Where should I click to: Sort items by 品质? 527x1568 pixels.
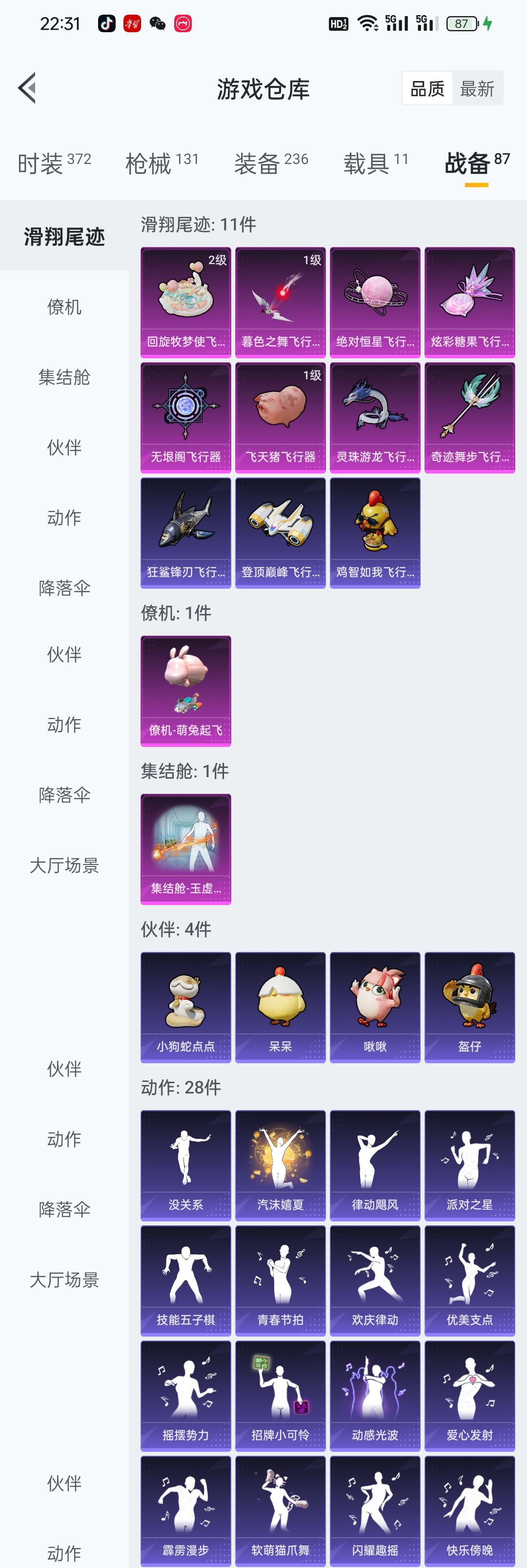coord(427,89)
